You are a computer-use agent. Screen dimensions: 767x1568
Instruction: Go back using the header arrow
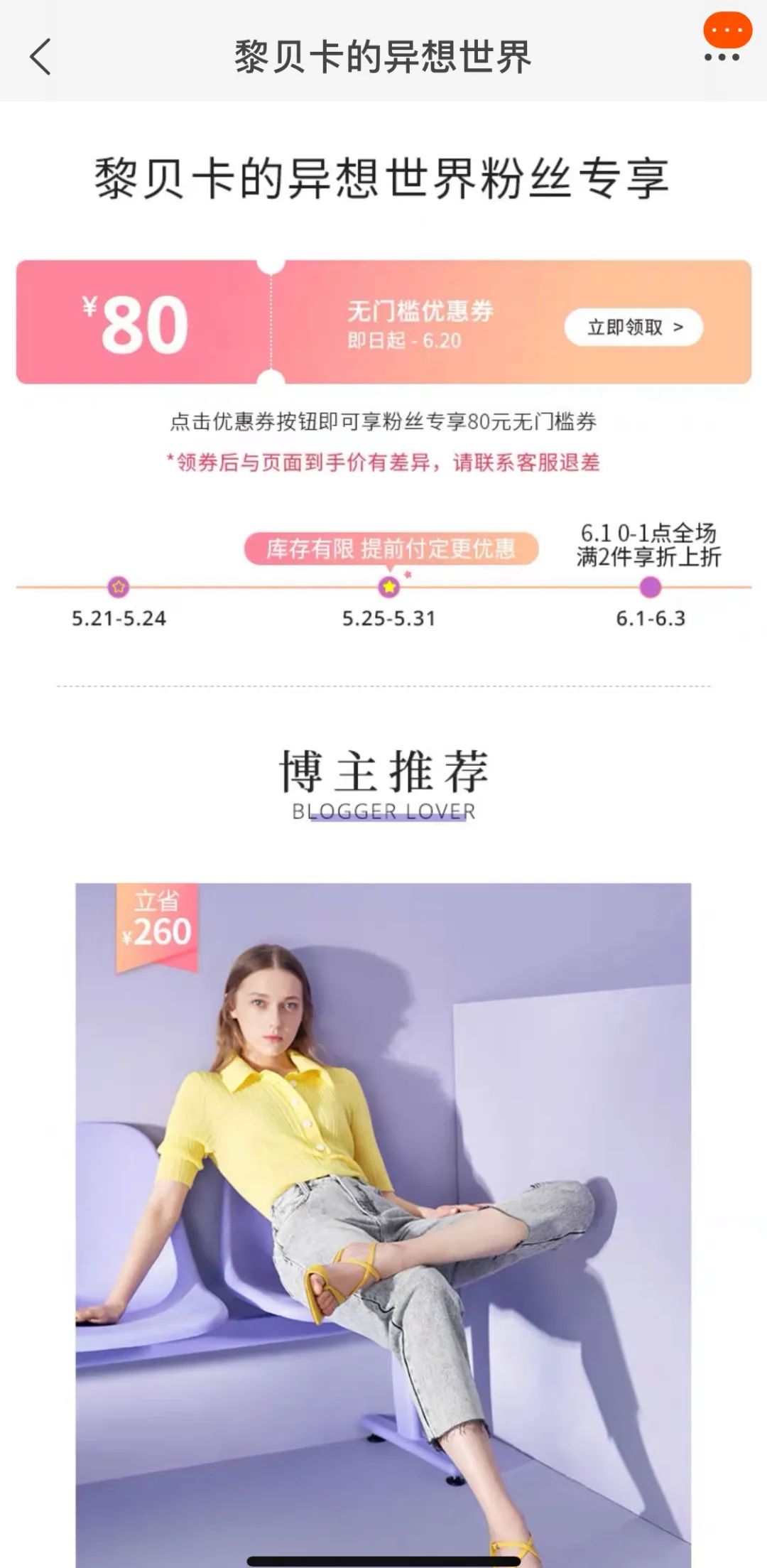(40, 56)
